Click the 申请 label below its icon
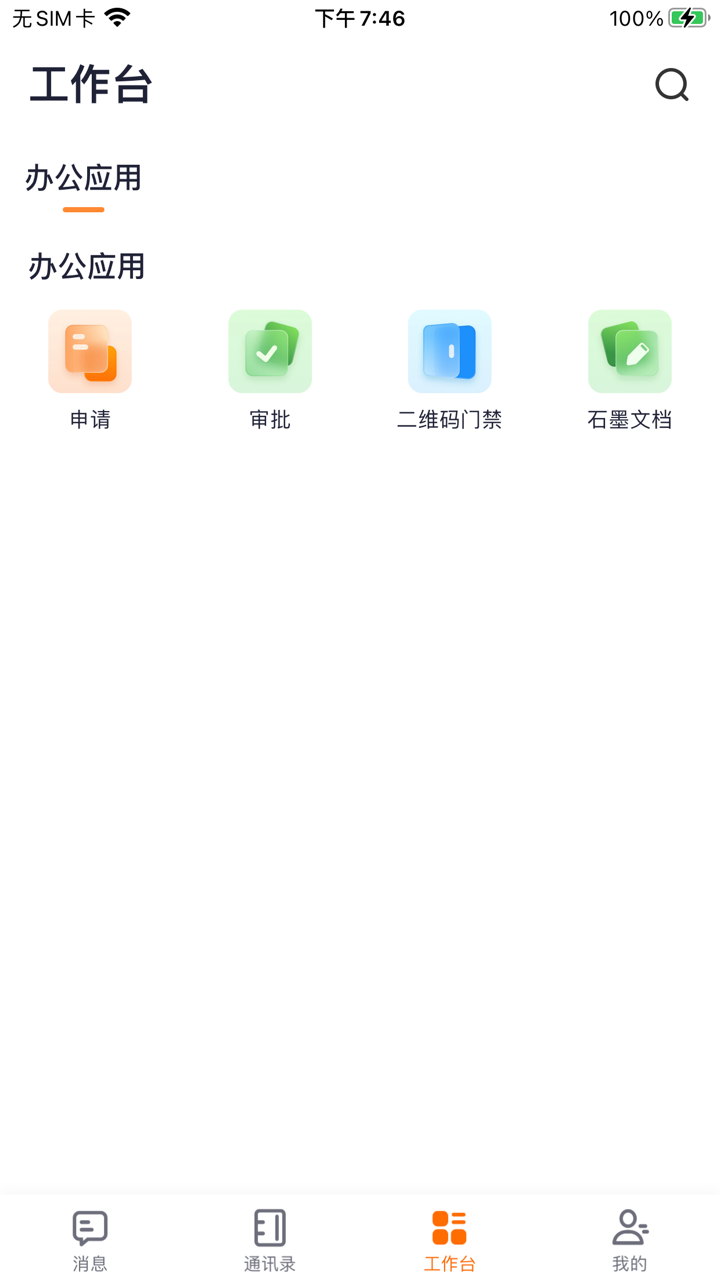Viewport: 720px width, 1280px height. [89, 419]
